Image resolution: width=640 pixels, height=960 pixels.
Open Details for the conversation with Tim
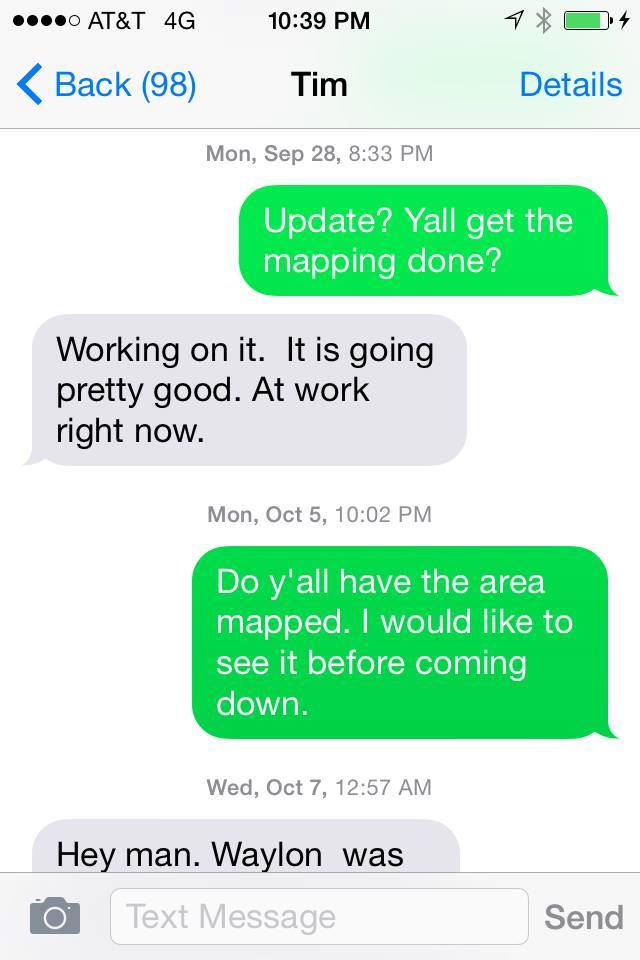pyautogui.click(x=570, y=85)
